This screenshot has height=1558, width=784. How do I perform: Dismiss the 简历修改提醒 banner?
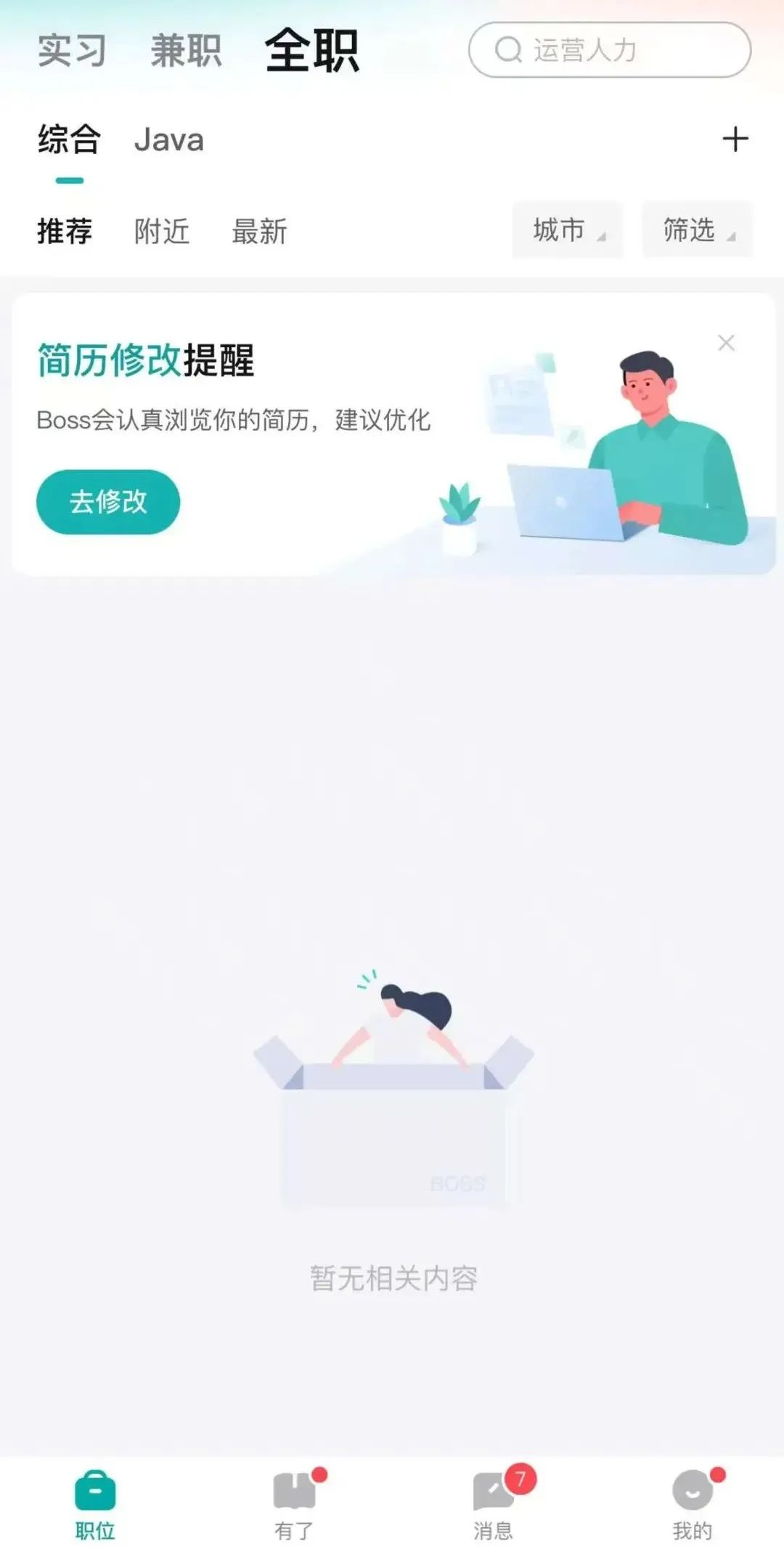tap(725, 343)
